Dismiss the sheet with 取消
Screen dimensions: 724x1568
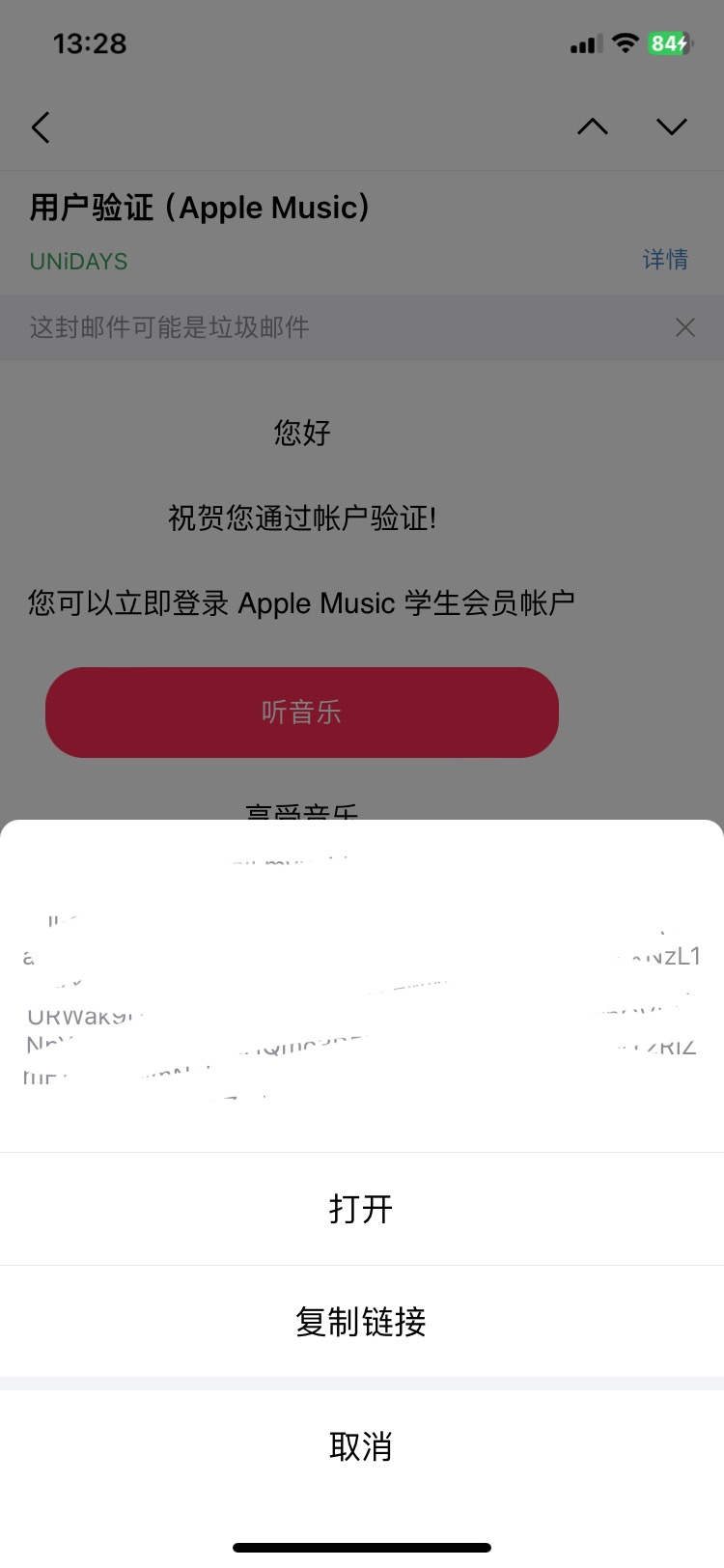click(361, 1446)
